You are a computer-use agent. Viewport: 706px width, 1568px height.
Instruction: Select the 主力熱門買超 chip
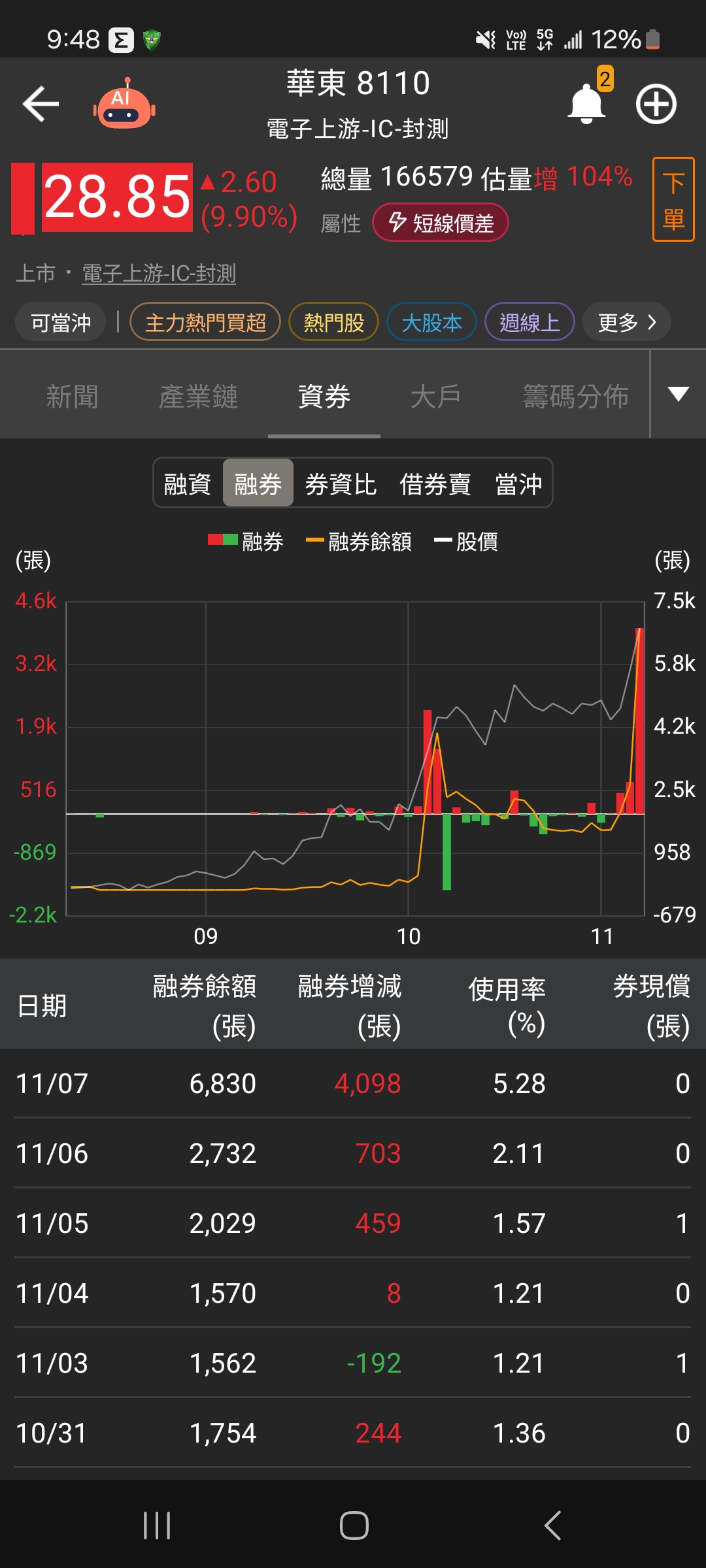click(205, 322)
